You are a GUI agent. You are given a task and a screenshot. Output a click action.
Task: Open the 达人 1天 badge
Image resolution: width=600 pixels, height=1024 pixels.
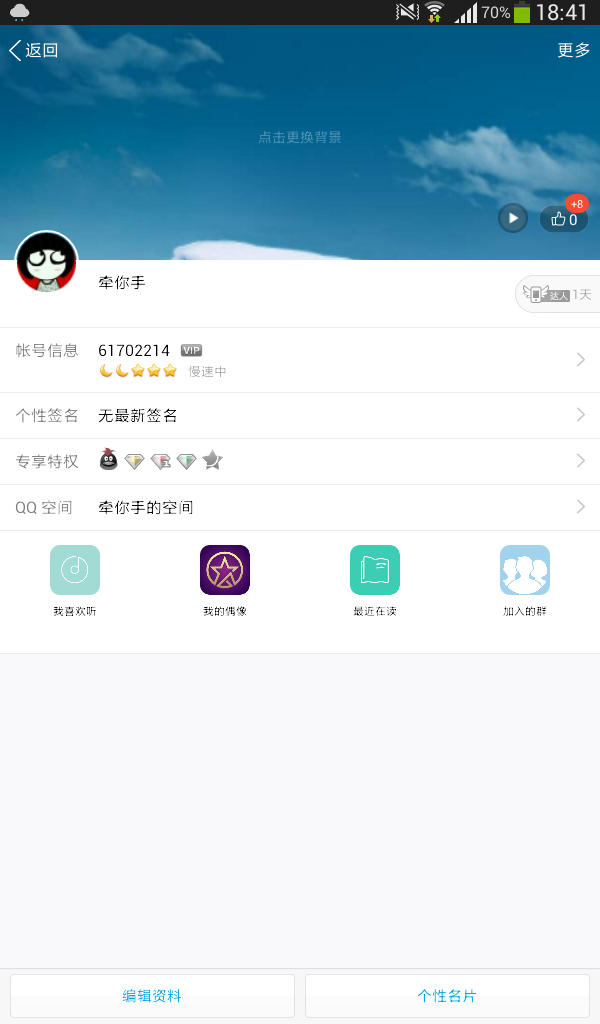[557, 295]
